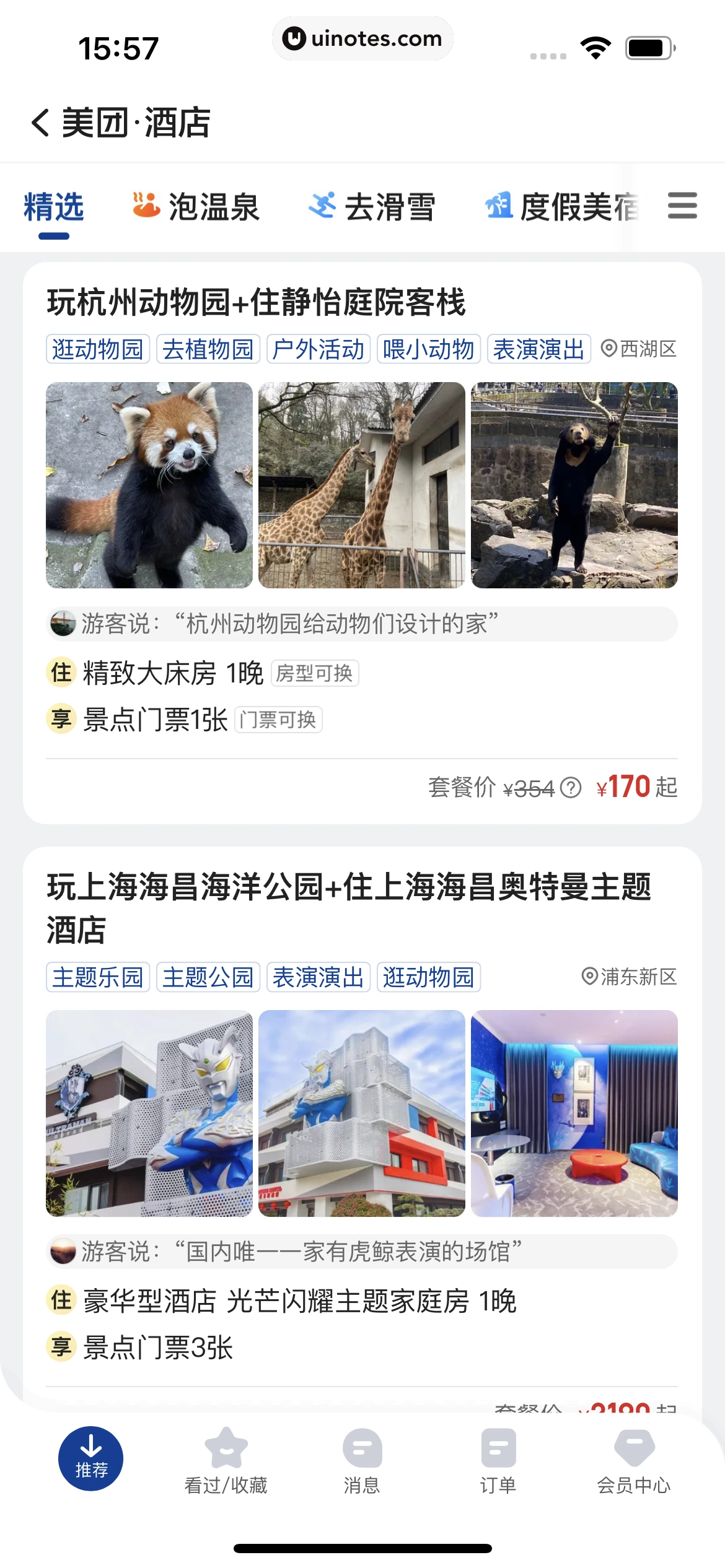The image size is (725, 1568).
Task: Open the hamburger category menu
Action: [x=681, y=206]
